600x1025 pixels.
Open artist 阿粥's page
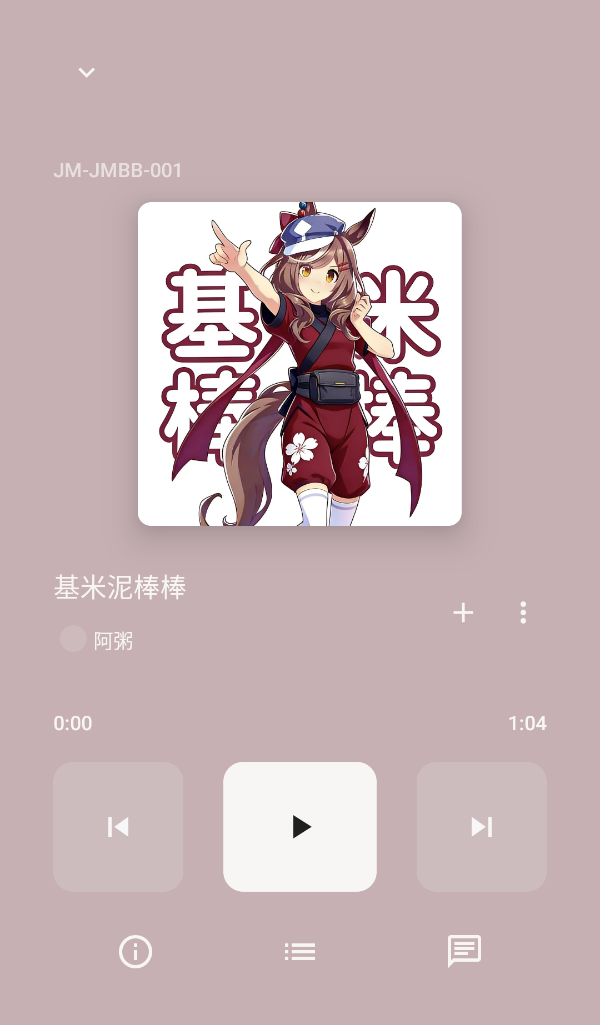coord(98,640)
